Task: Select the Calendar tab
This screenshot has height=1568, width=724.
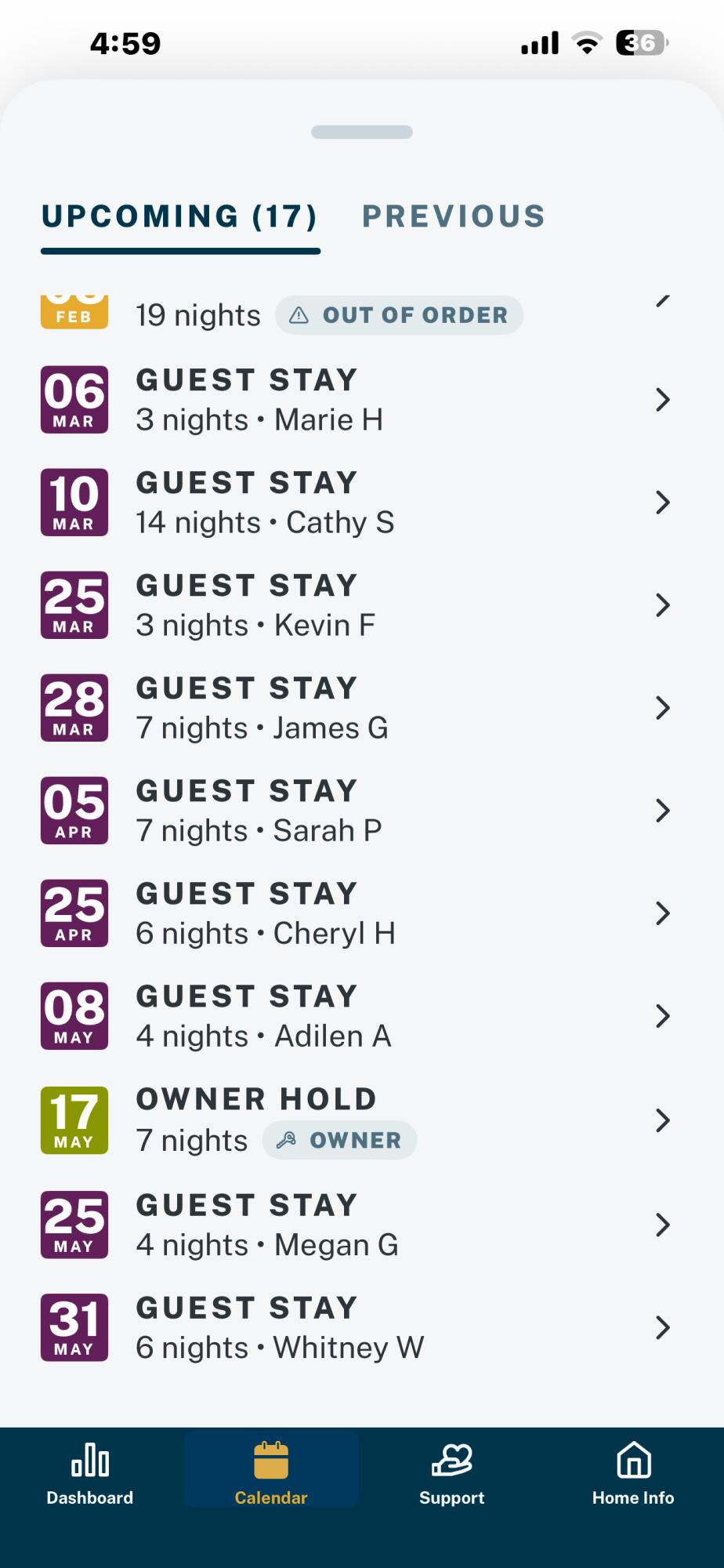Action: coord(271,1474)
